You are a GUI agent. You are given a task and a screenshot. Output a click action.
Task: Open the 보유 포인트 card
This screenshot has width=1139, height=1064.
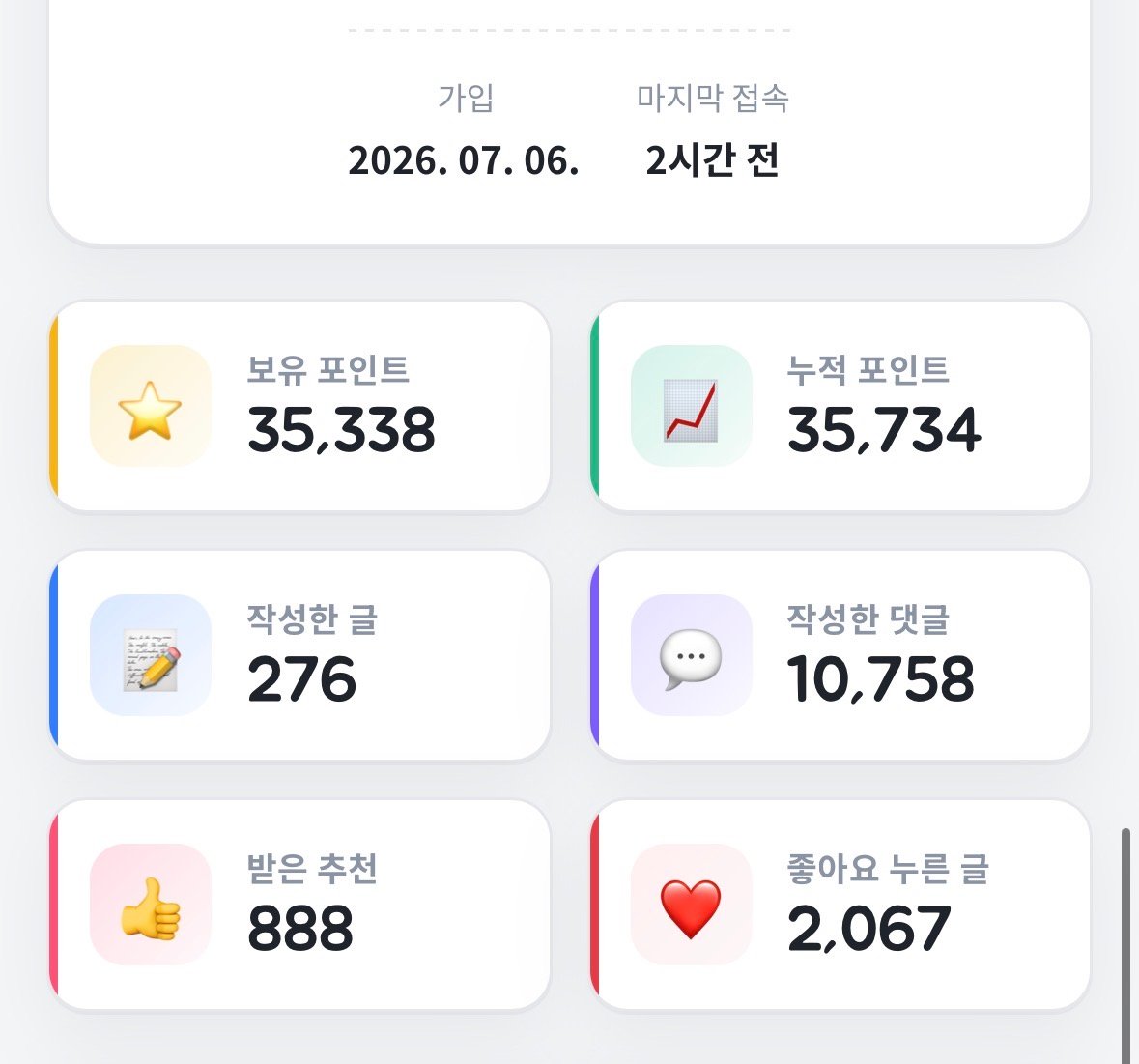click(x=299, y=406)
